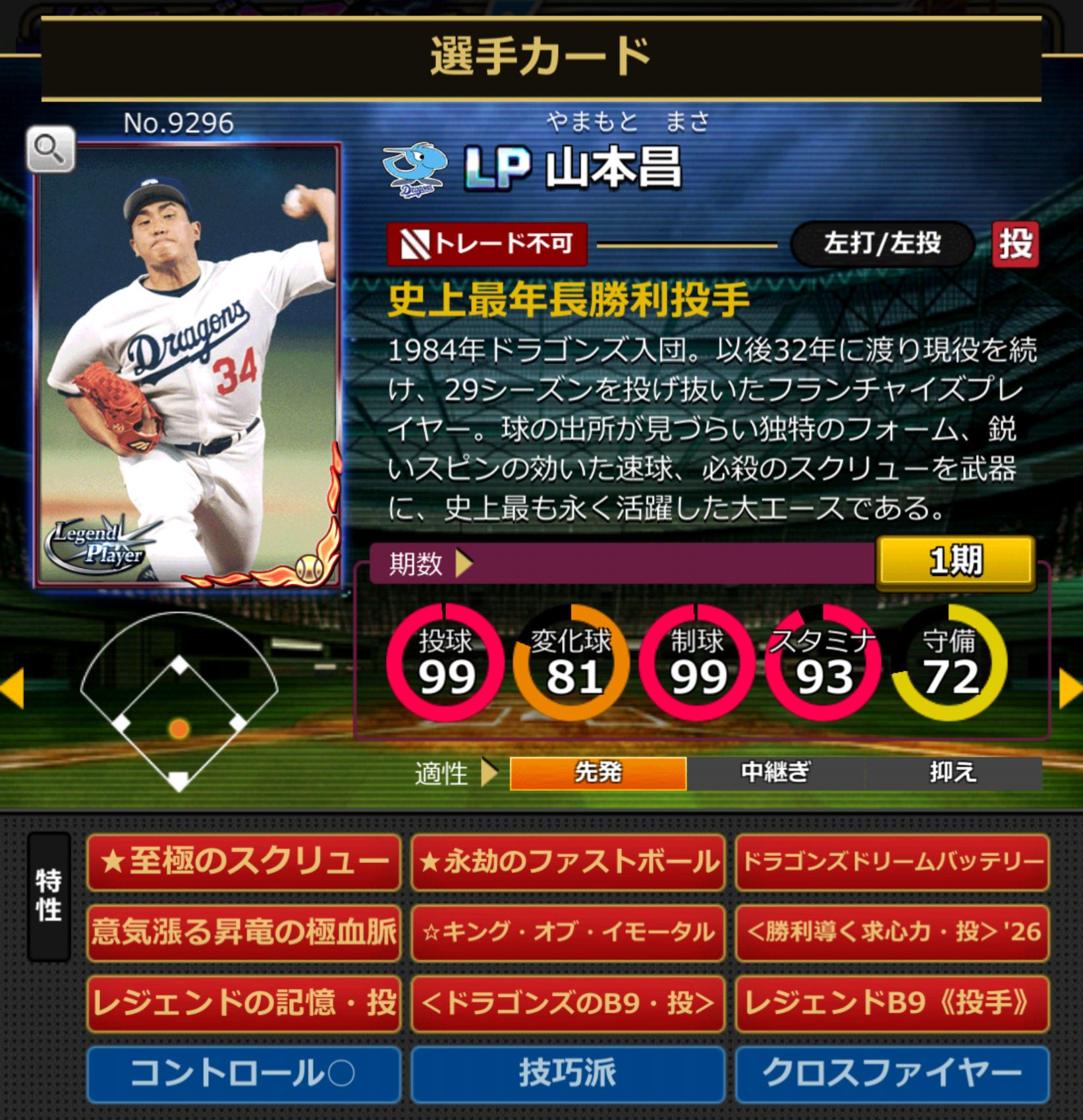Open the 勝利導く求心力・投 '26 trait
This screenshot has width=1083, height=1120.
pos(892,932)
